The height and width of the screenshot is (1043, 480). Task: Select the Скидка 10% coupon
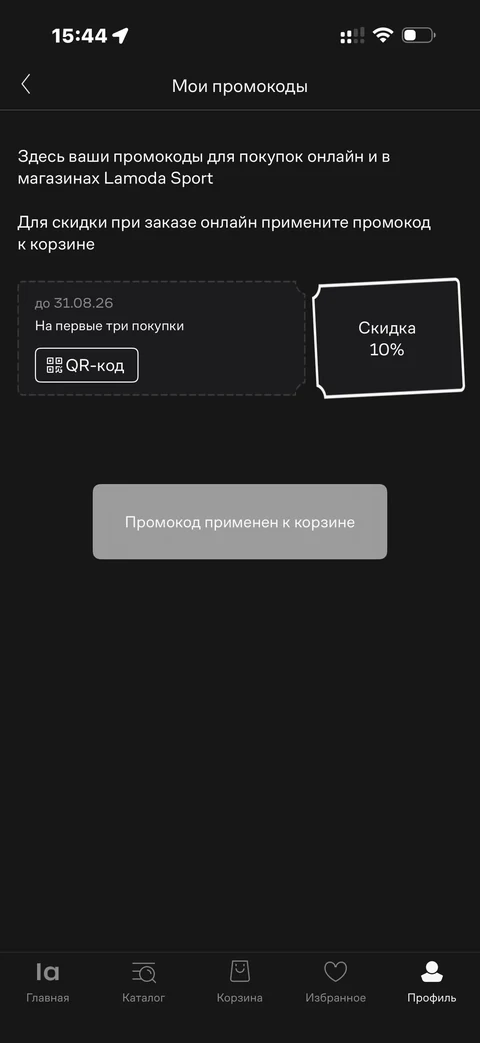pos(388,339)
